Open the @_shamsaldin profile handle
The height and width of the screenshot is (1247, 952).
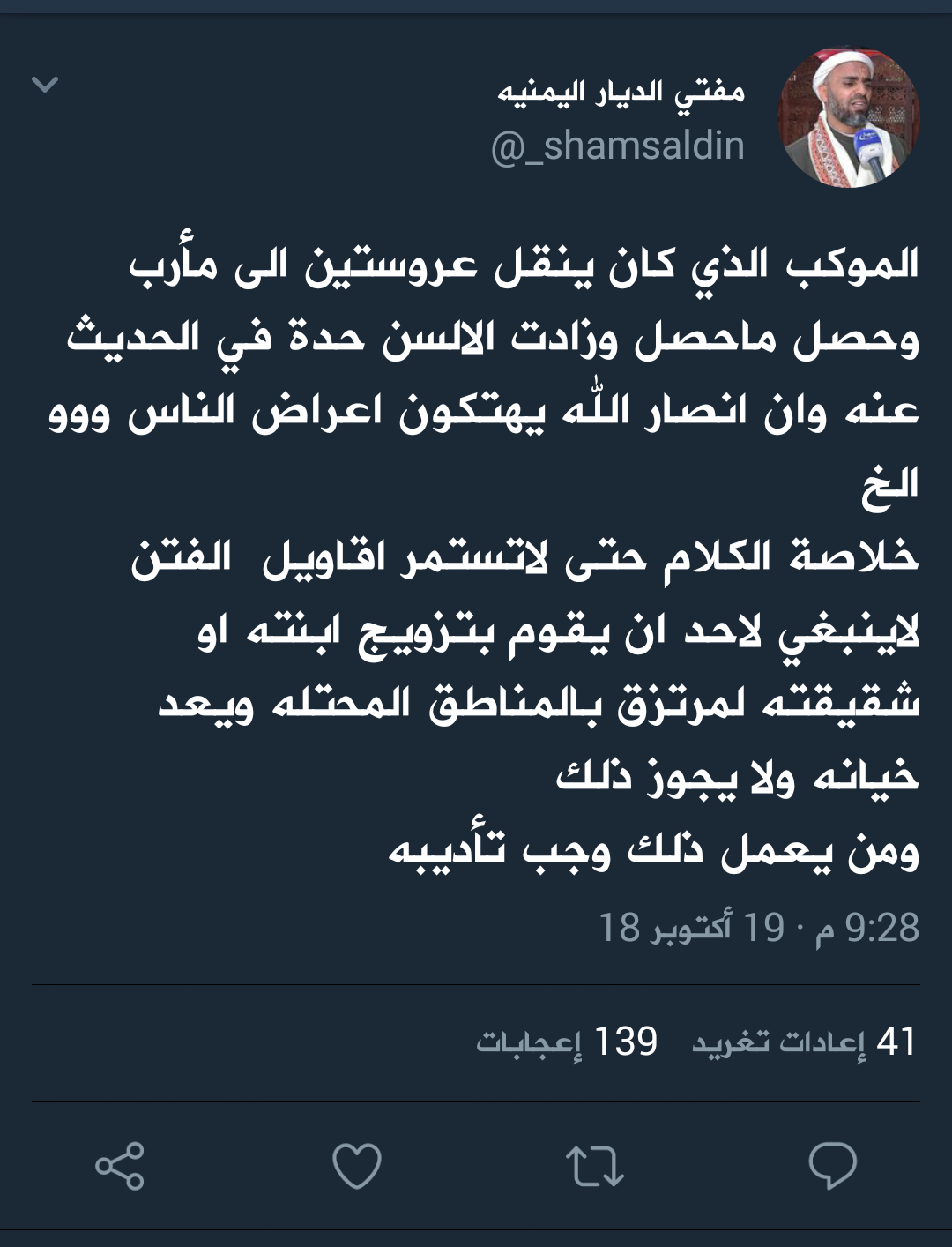click(x=618, y=146)
